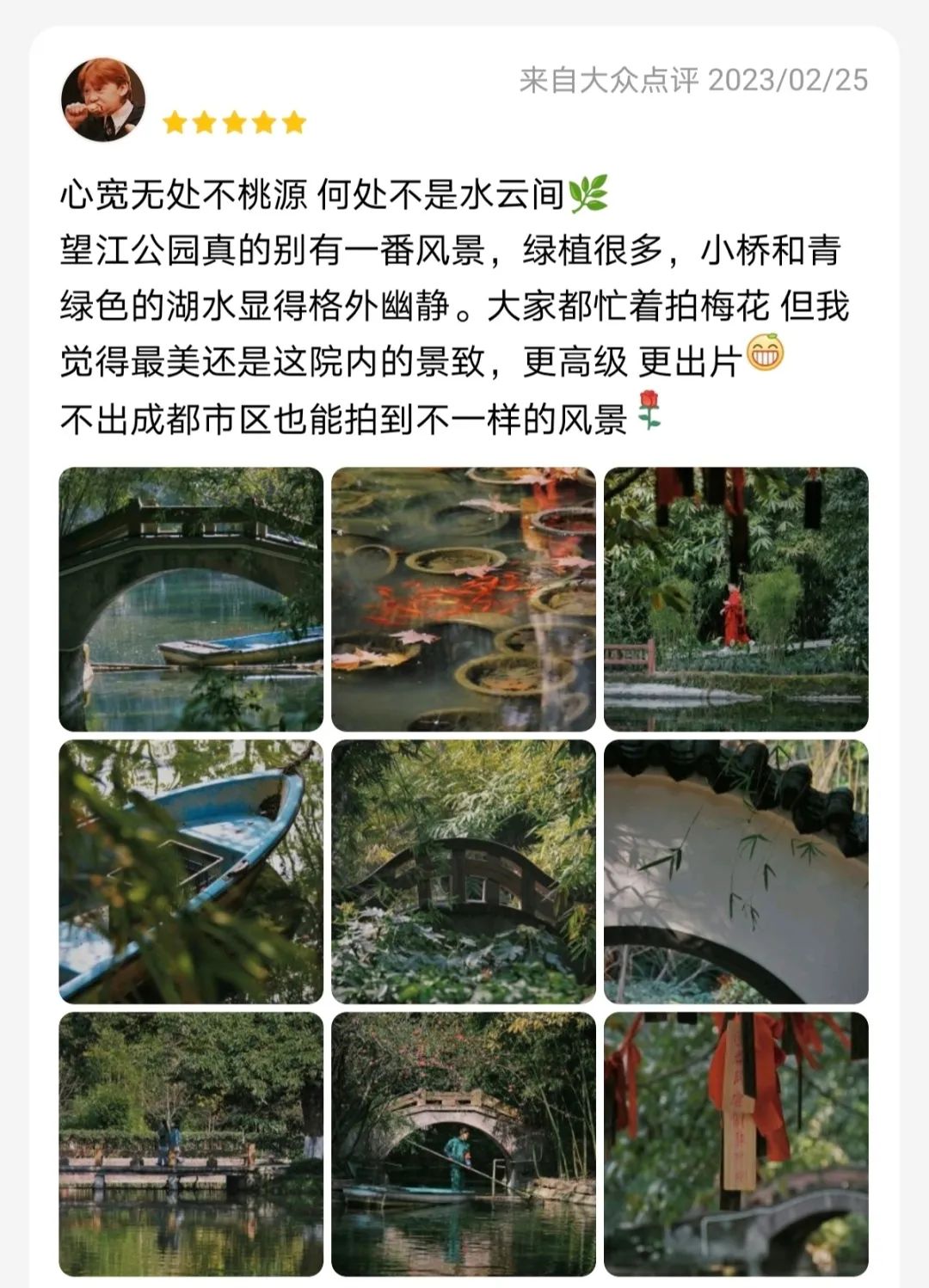Open the lakeside walkway with two people photo
Viewport: 929px width, 1288px height.
(x=191, y=1144)
